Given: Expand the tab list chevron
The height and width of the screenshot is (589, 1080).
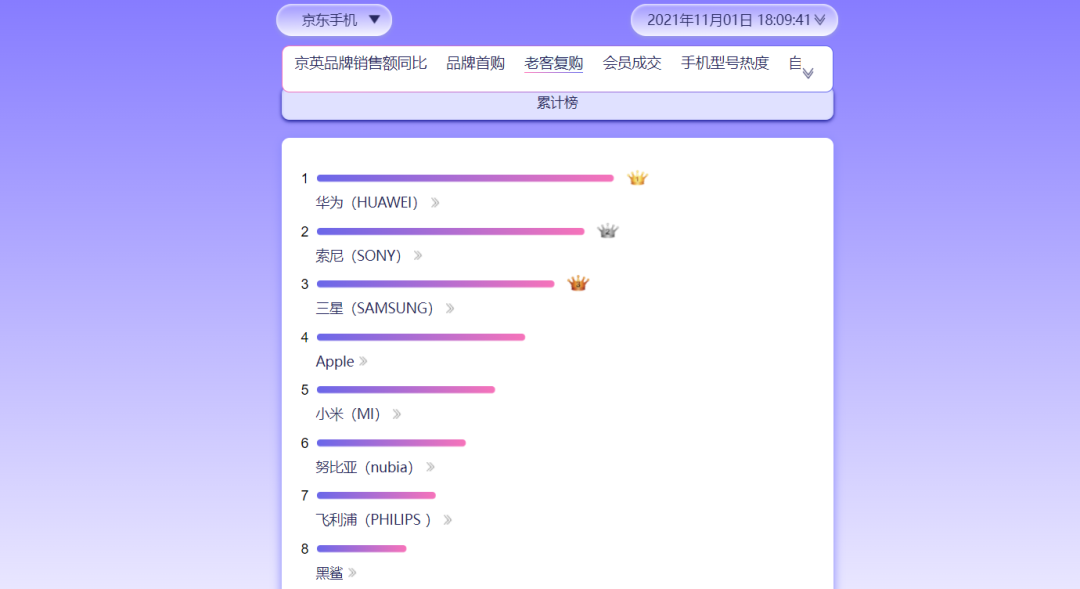Looking at the screenshot, I should 808,73.
